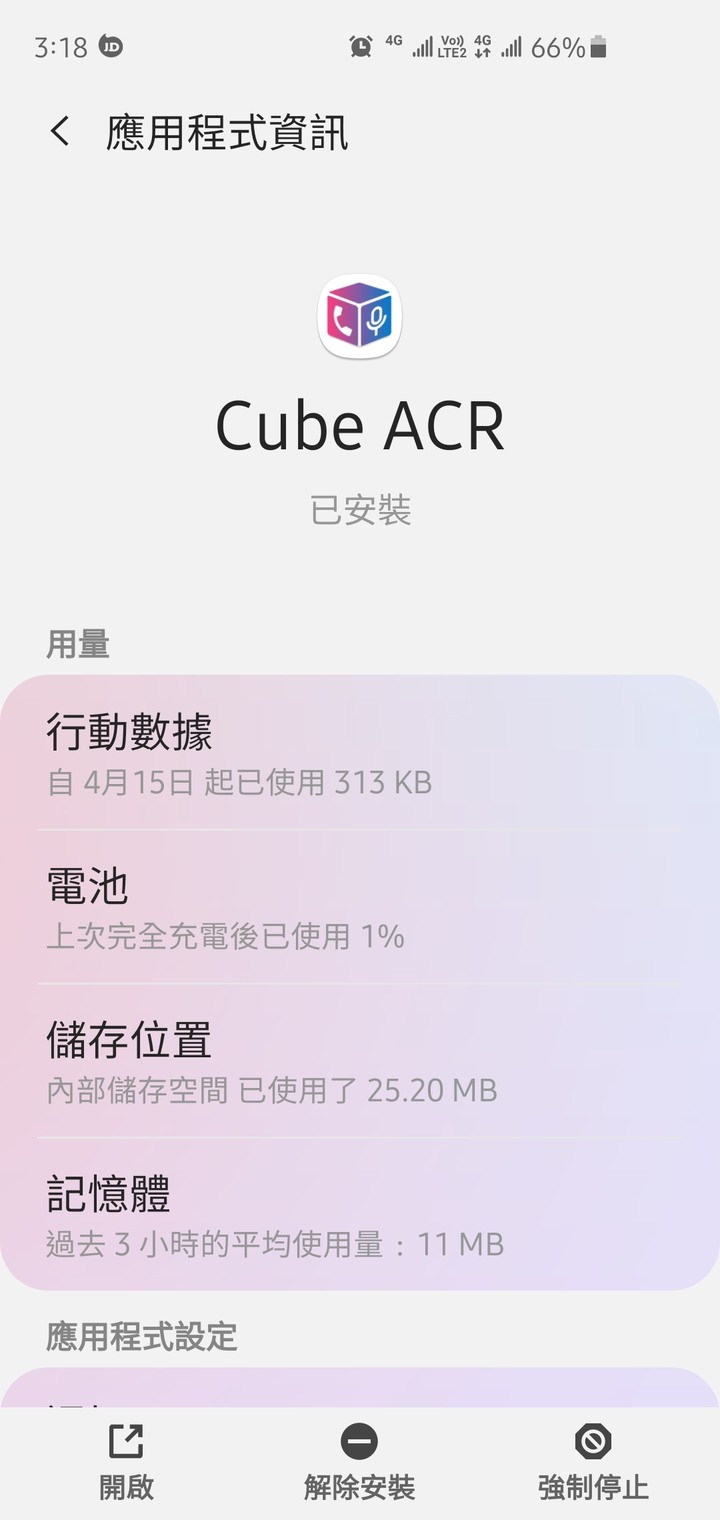Open 行動數據 usage details

coord(358,754)
